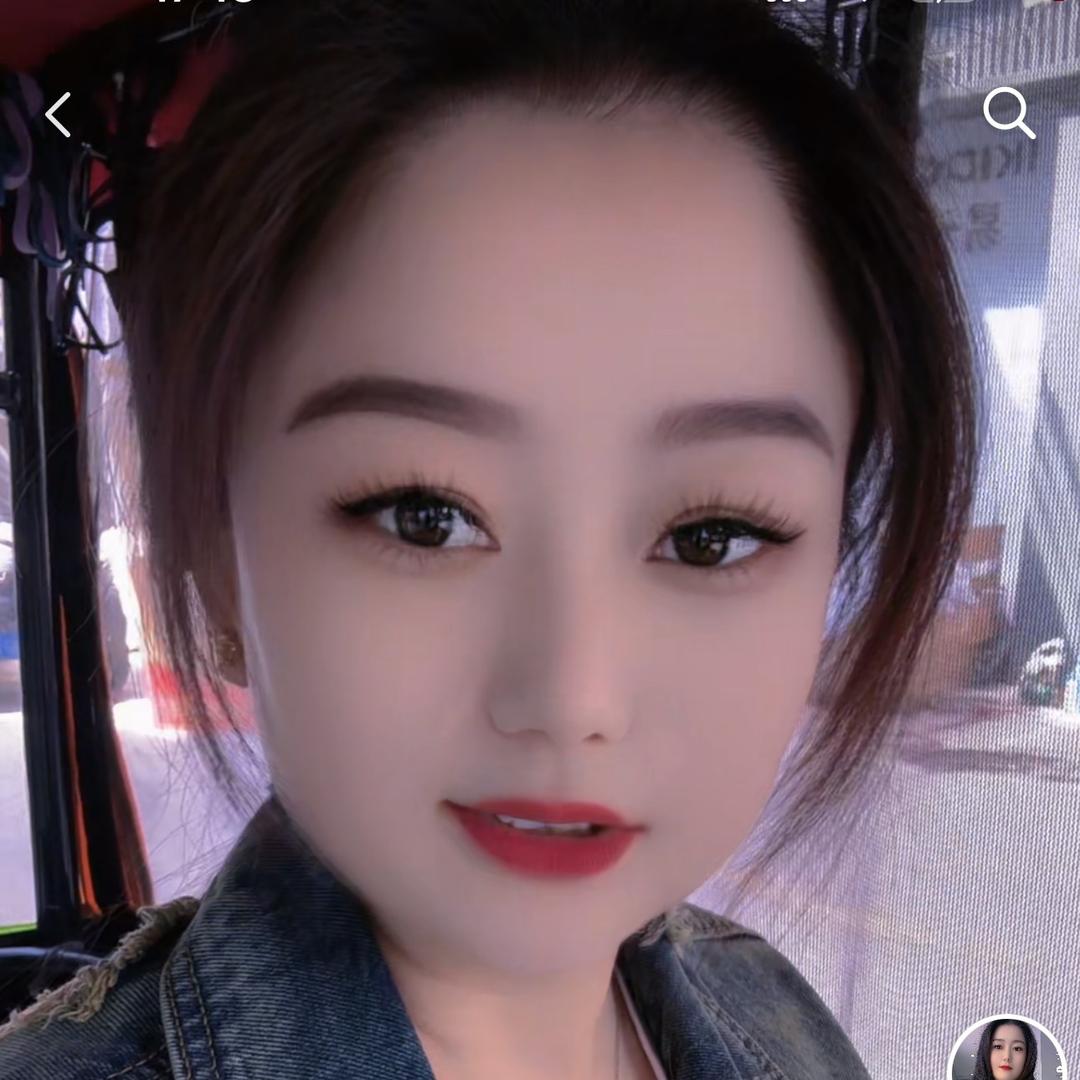Go back using the back arrow
The width and height of the screenshot is (1080, 1080).
coord(58,115)
